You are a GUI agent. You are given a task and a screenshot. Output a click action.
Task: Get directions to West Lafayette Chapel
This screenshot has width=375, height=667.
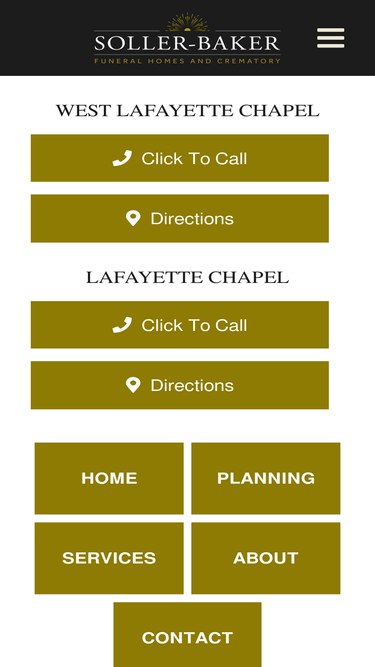tap(179, 219)
